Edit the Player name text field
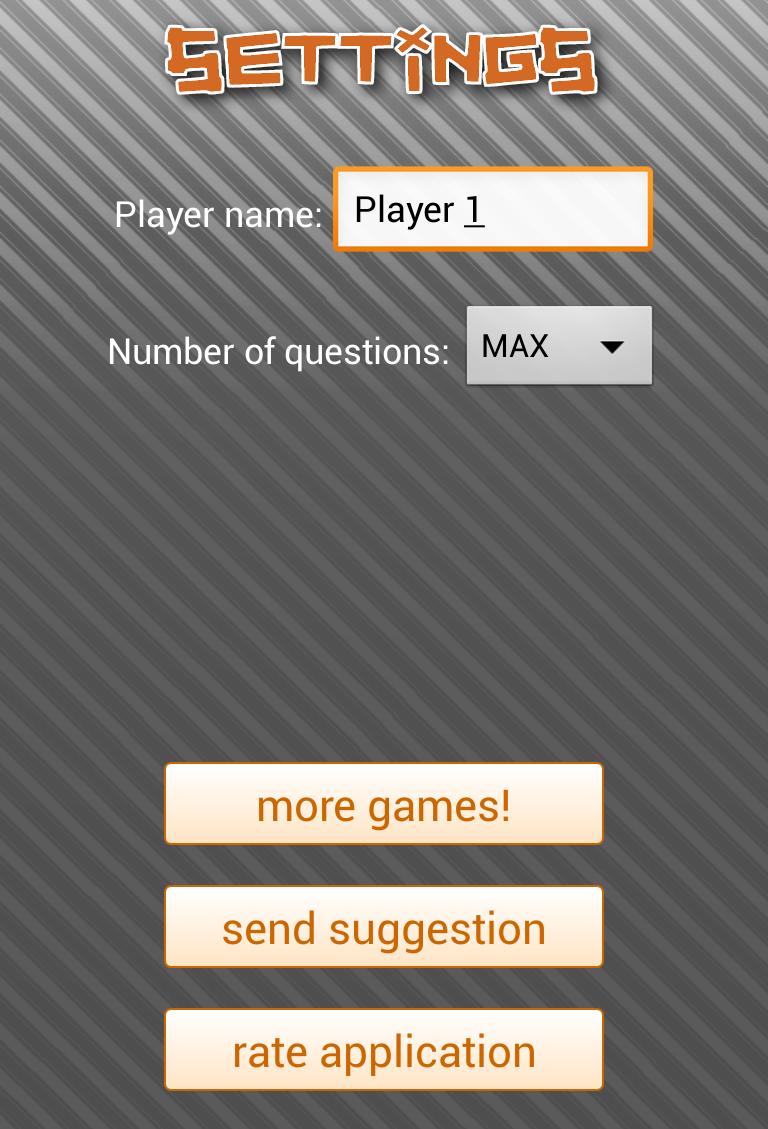Viewport: 768px width, 1129px height. point(492,209)
